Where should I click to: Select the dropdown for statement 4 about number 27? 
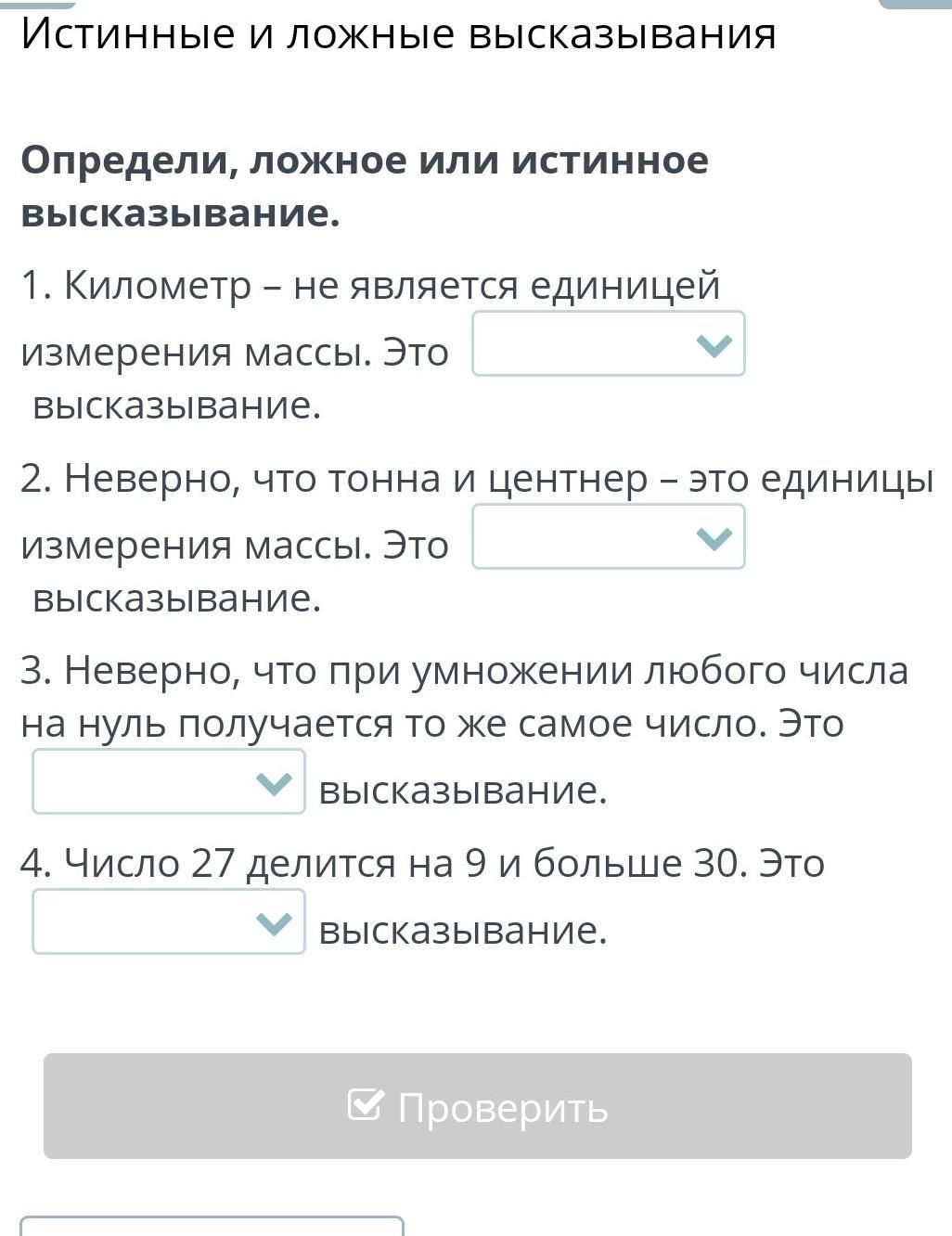pyautogui.click(x=168, y=922)
